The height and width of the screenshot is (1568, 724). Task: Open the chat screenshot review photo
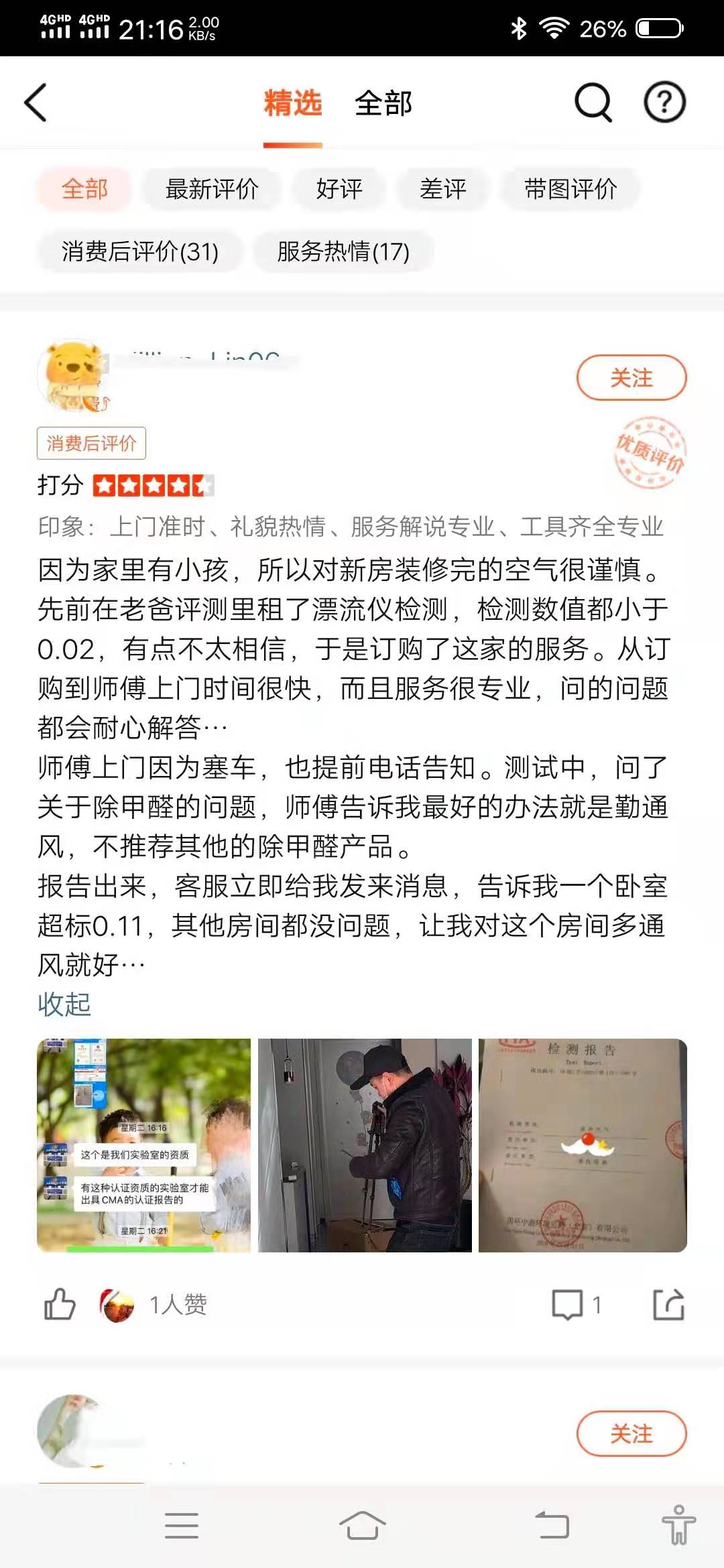[143, 1145]
